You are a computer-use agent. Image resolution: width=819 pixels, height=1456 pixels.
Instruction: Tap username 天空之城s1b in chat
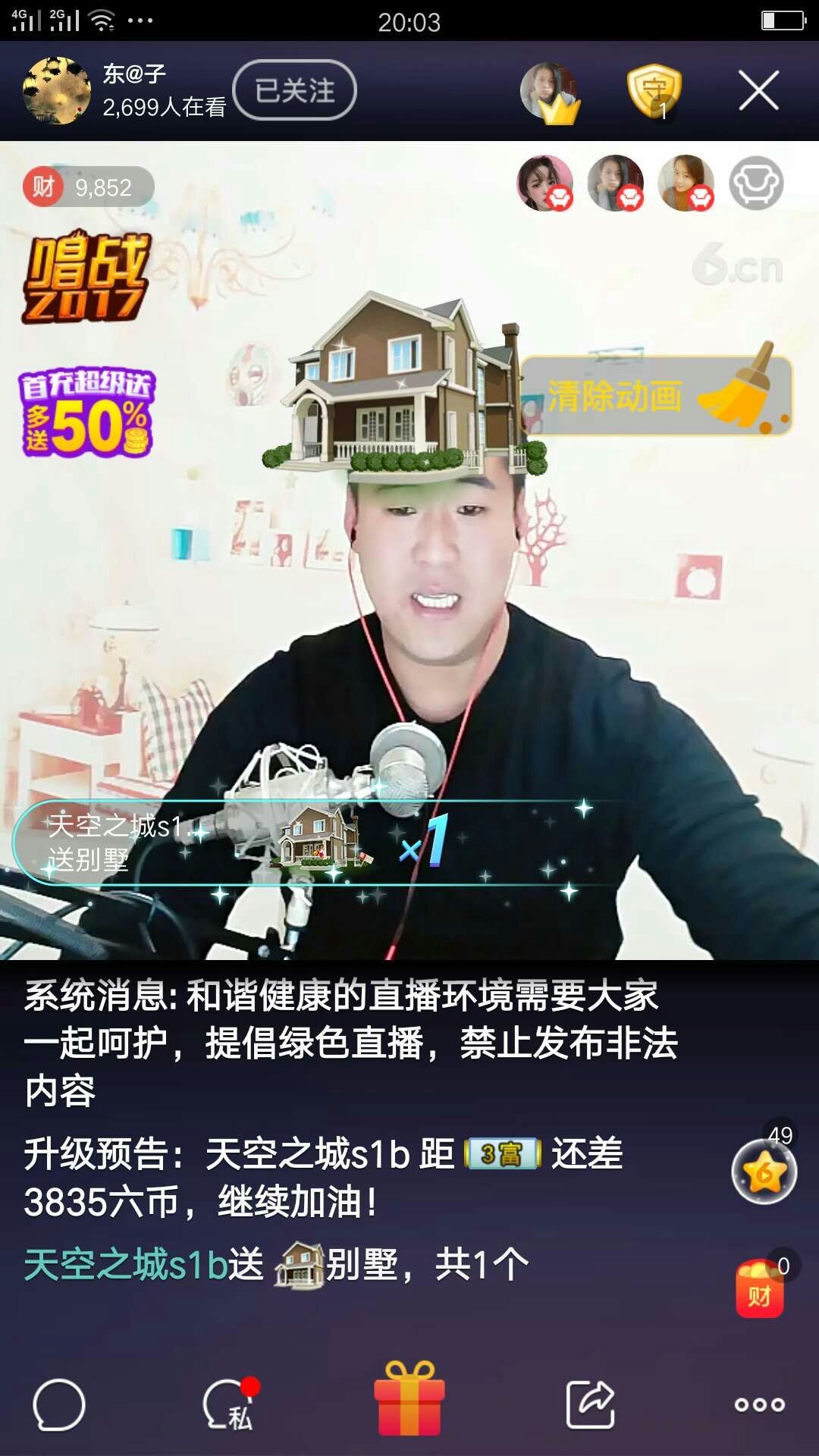click(126, 1264)
